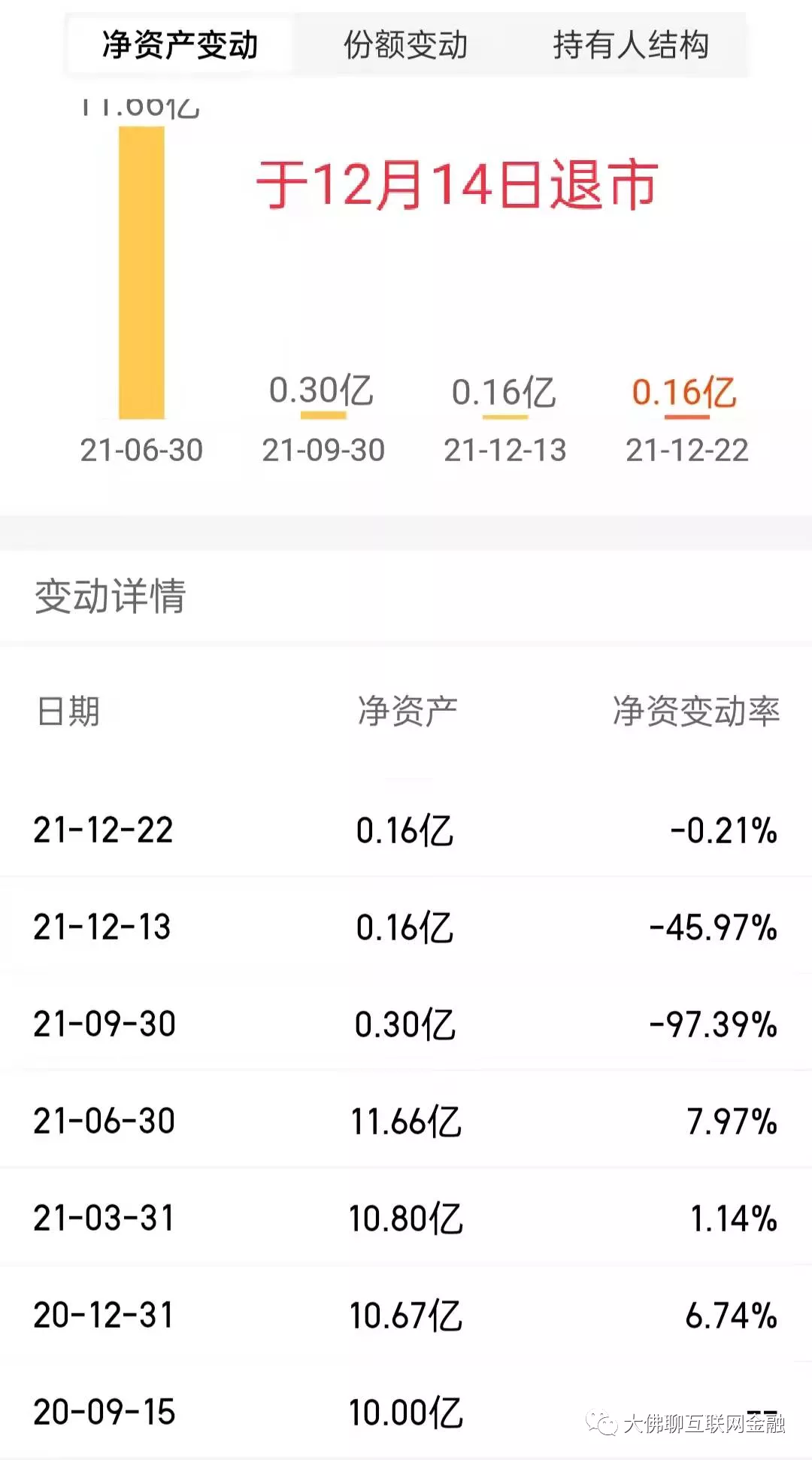Switch to the 份额变动 tab

pyautogui.click(x=405, y=45)
